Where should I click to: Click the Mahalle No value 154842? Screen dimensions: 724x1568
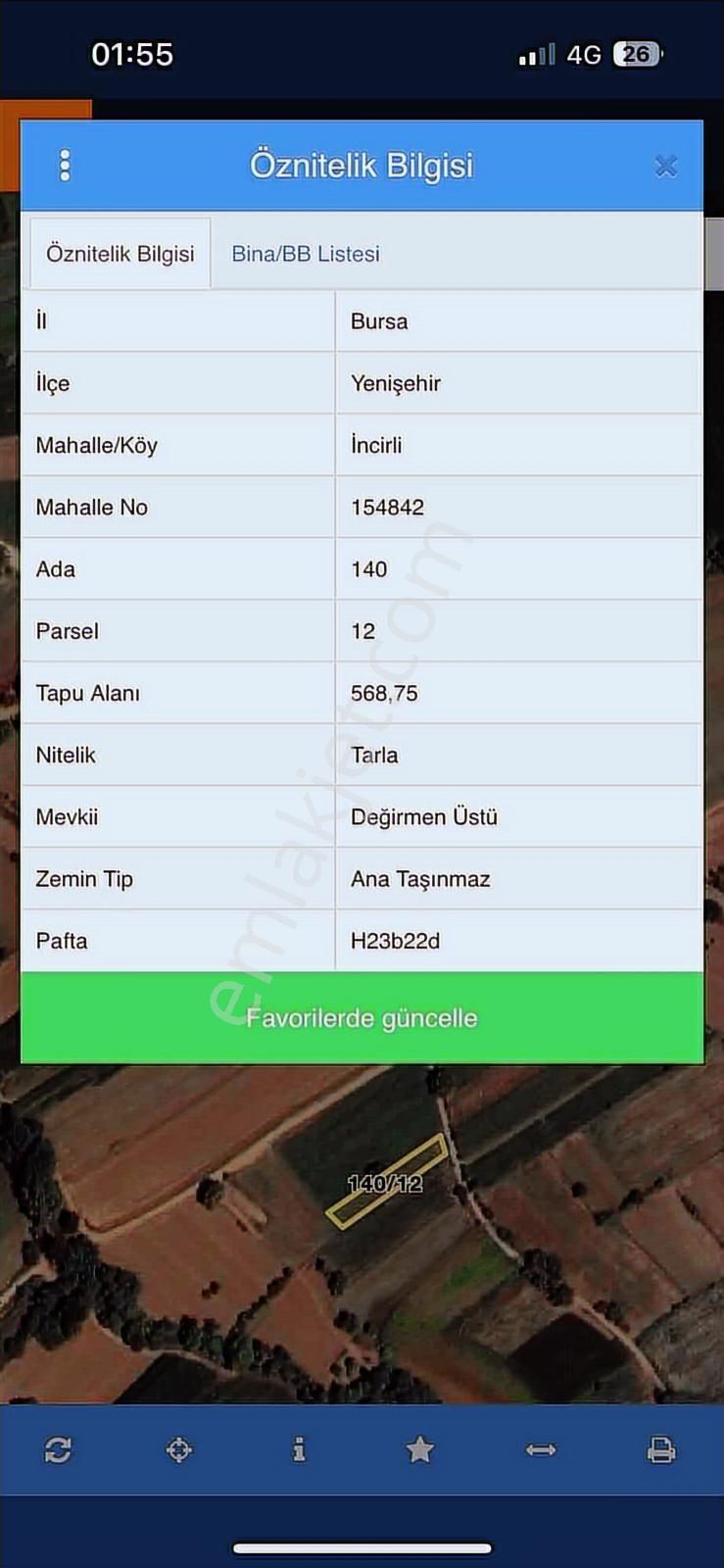pyautogui.click(x=388, y=507)
